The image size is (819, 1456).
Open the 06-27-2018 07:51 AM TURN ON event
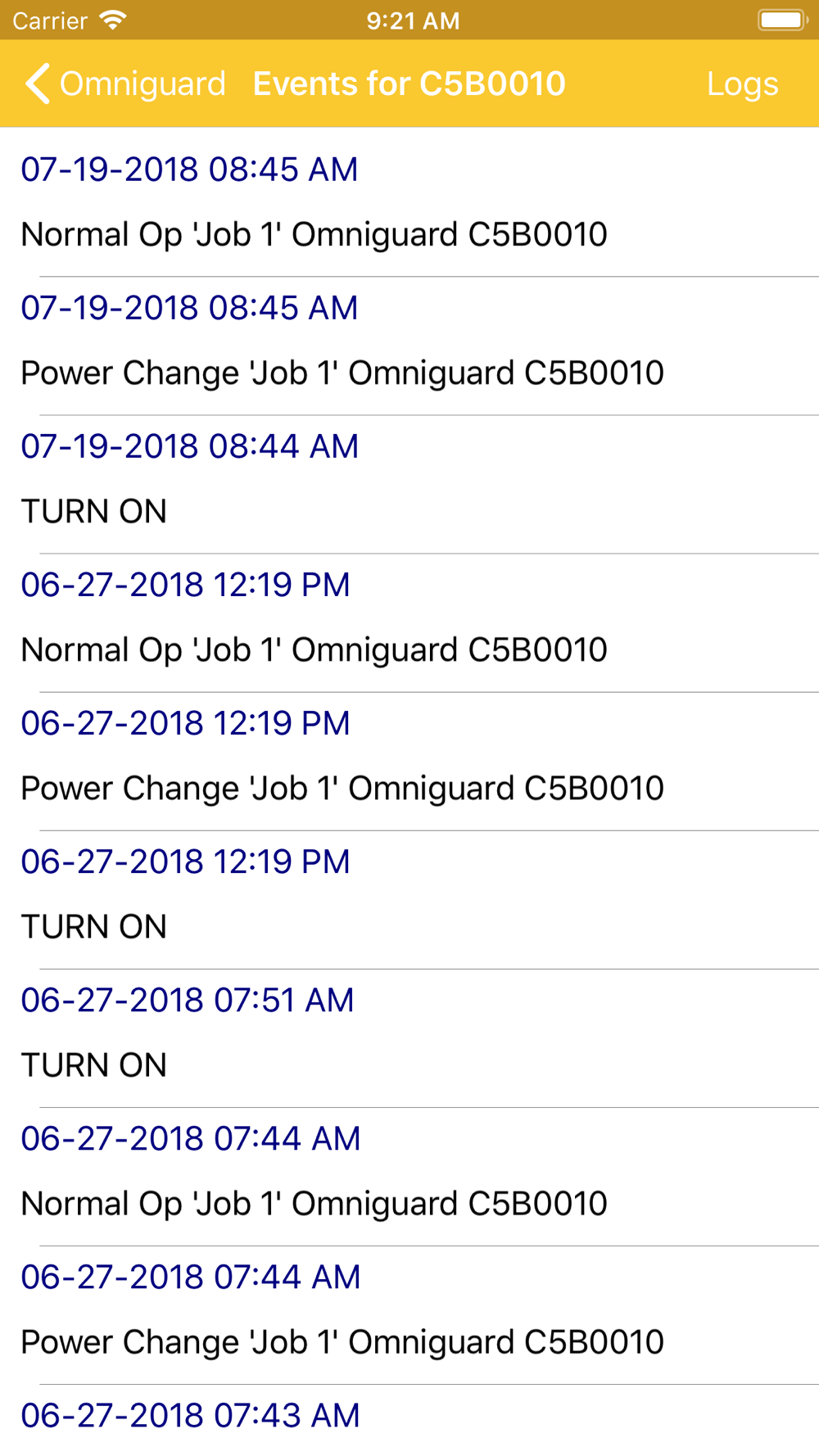click(409, 1038)
